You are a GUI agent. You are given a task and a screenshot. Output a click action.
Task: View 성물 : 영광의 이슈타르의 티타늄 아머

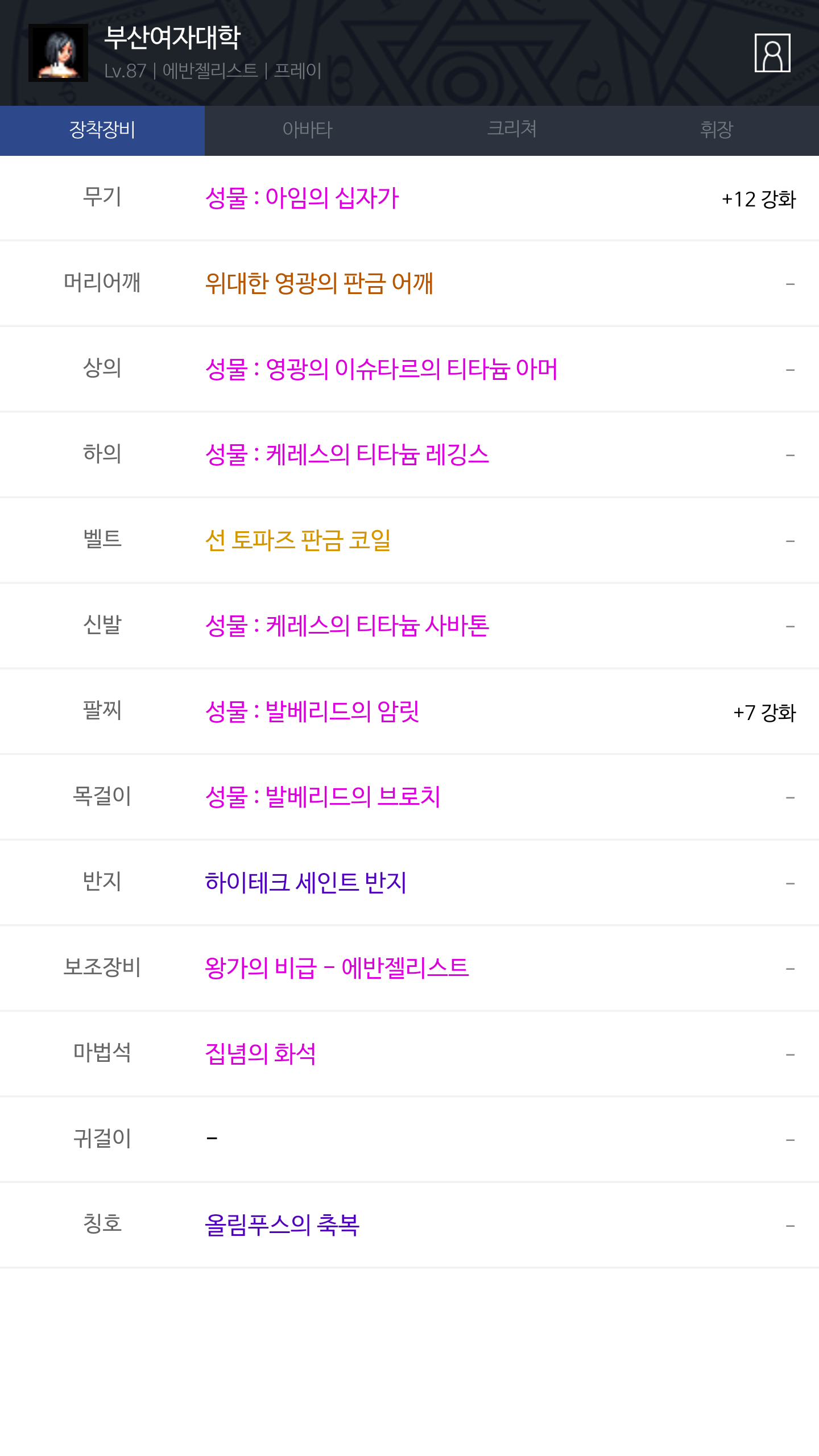[381, 369]
